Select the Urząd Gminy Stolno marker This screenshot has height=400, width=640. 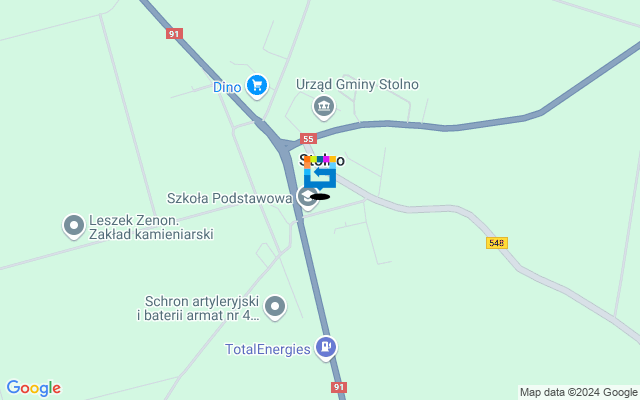click(x=323, y=106)
